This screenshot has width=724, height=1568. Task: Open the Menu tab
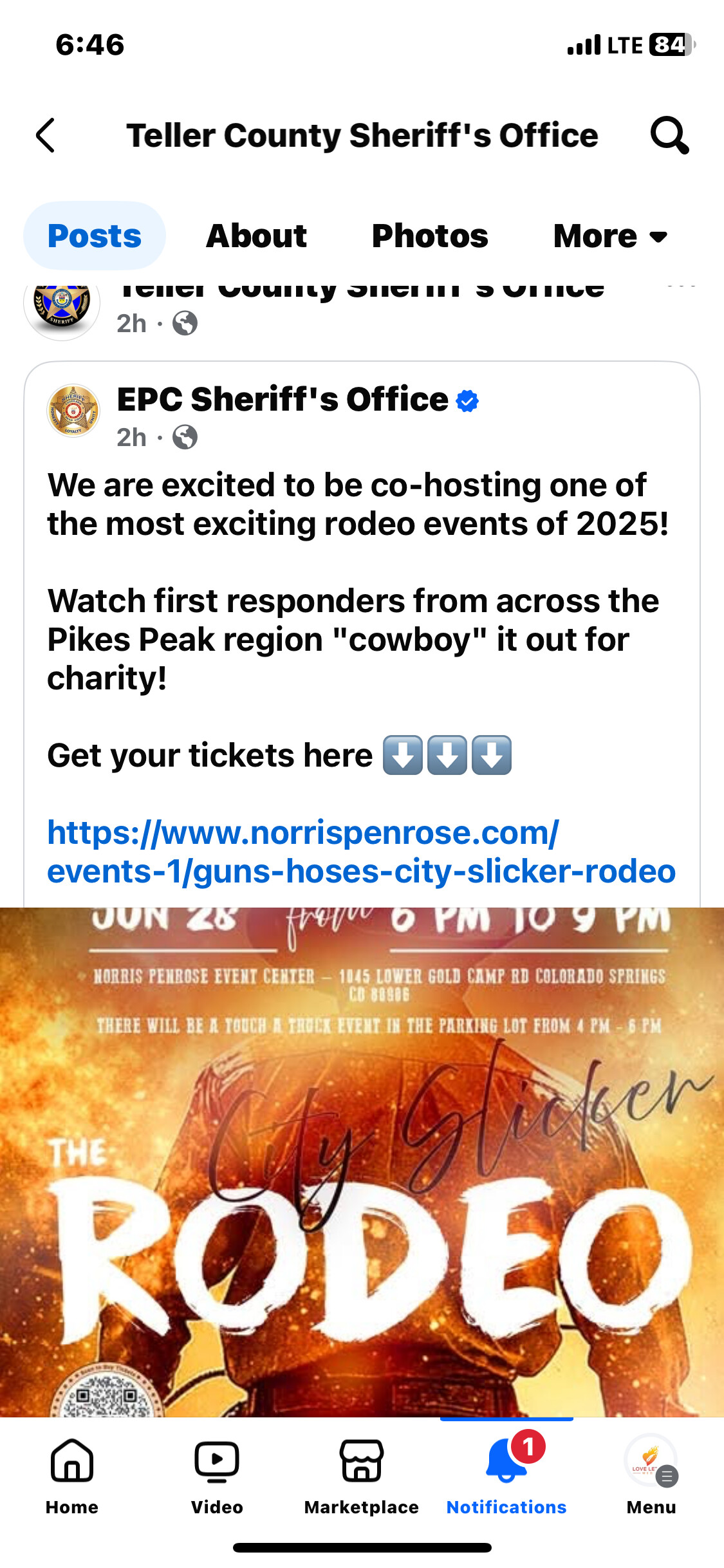(651, 1475)
